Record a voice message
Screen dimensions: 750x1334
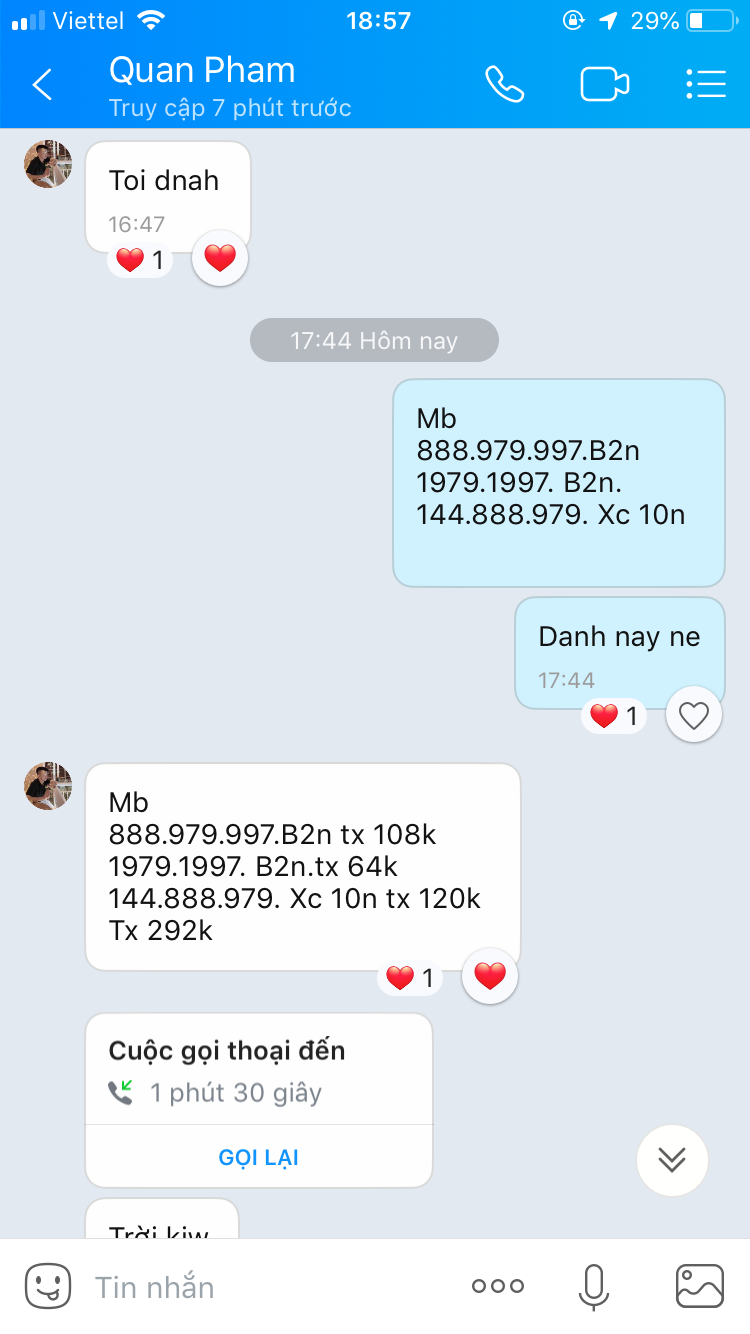(593, 1286)
